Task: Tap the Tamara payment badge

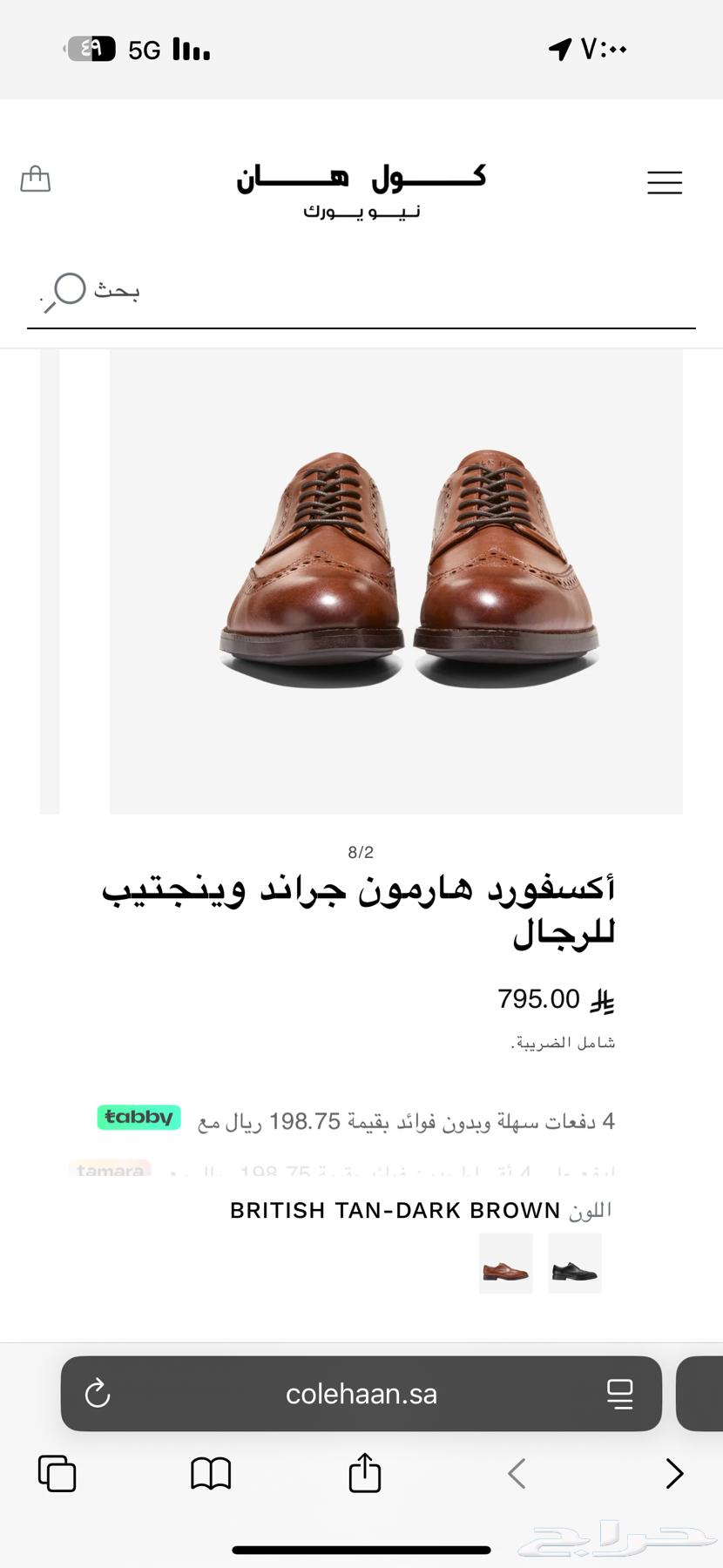Action: coord(111,1170)
